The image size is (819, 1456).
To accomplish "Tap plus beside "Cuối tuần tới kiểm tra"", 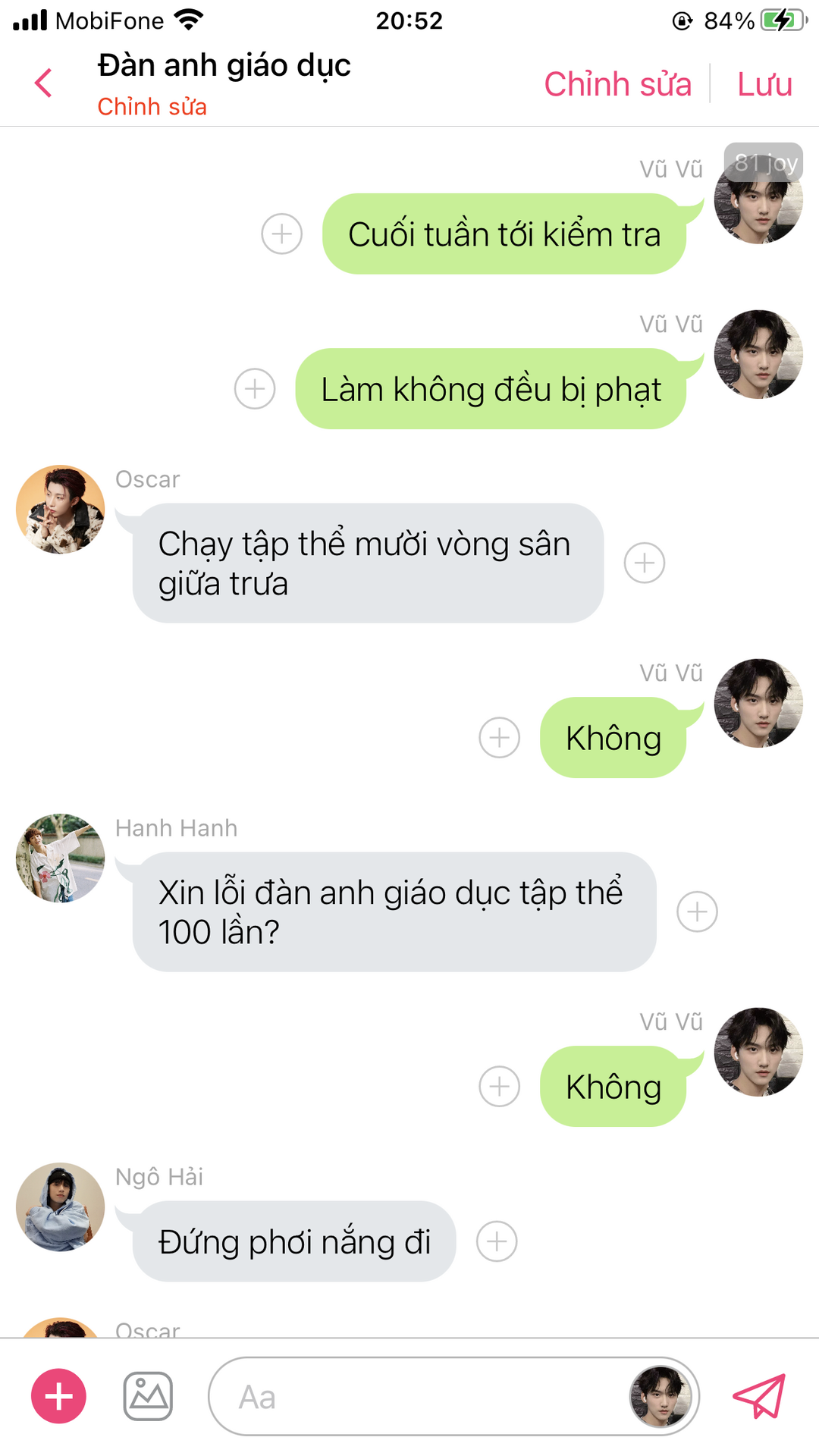I will [282, 234].
